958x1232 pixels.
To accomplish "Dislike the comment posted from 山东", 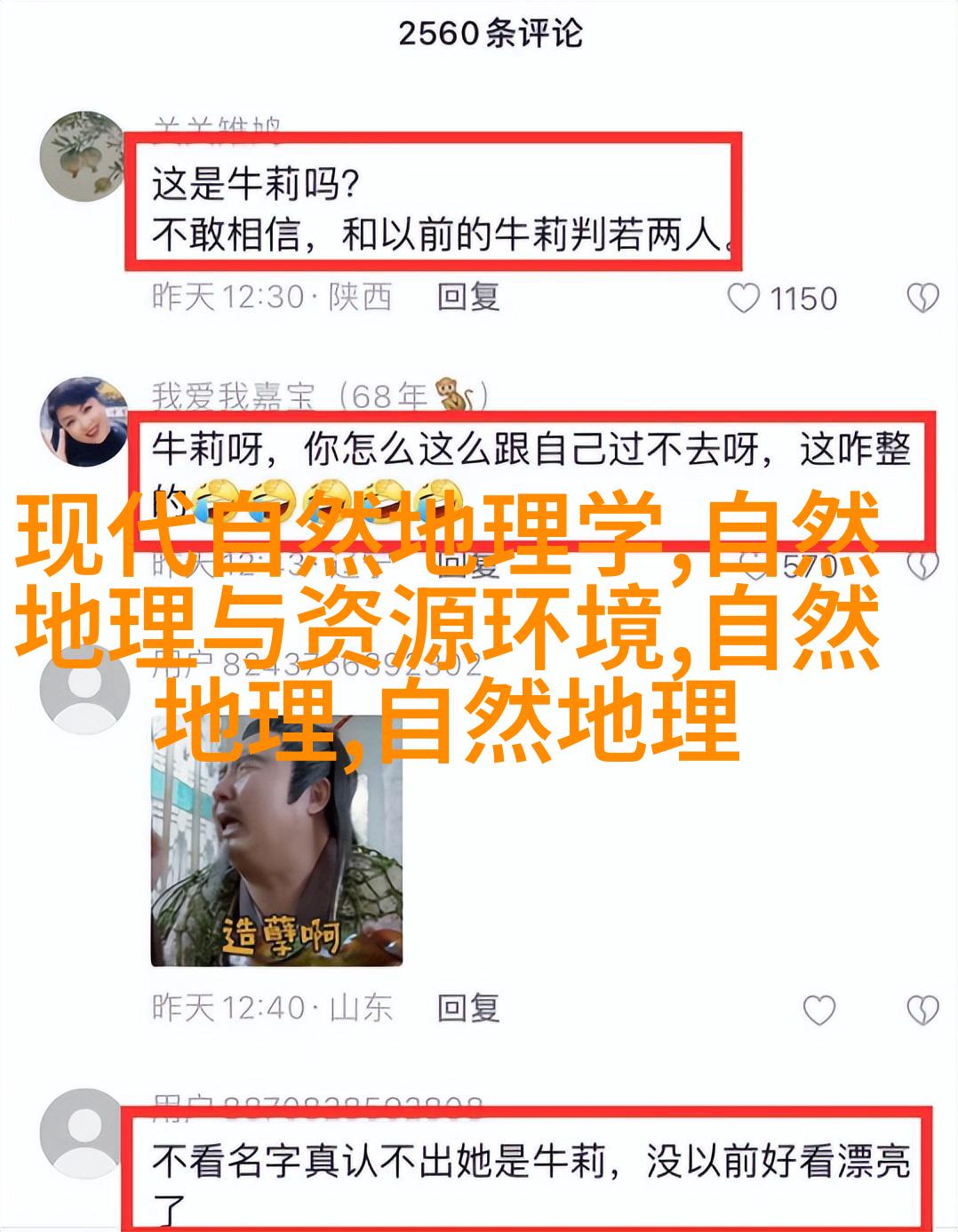I will [922, 1010].
